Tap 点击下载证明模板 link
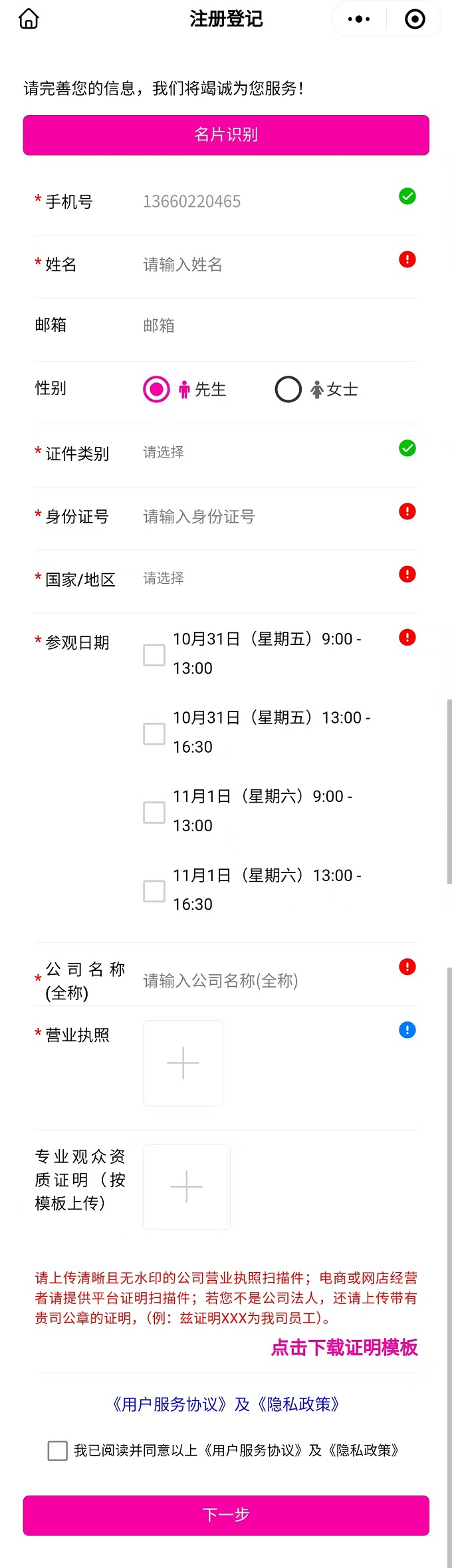452x1568 pixels. click(x=344, y=1347)
